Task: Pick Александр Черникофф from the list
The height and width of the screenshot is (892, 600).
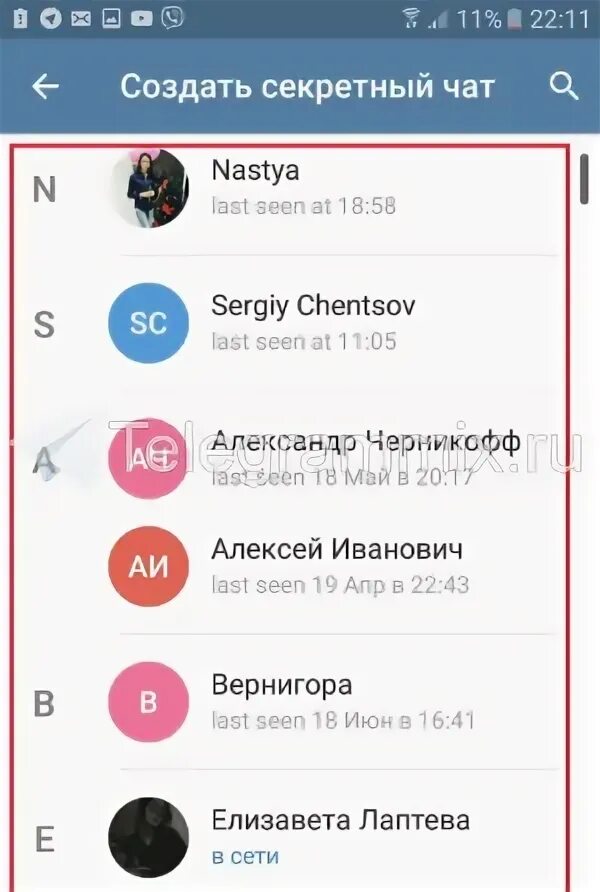Action: tap(289, 458)
